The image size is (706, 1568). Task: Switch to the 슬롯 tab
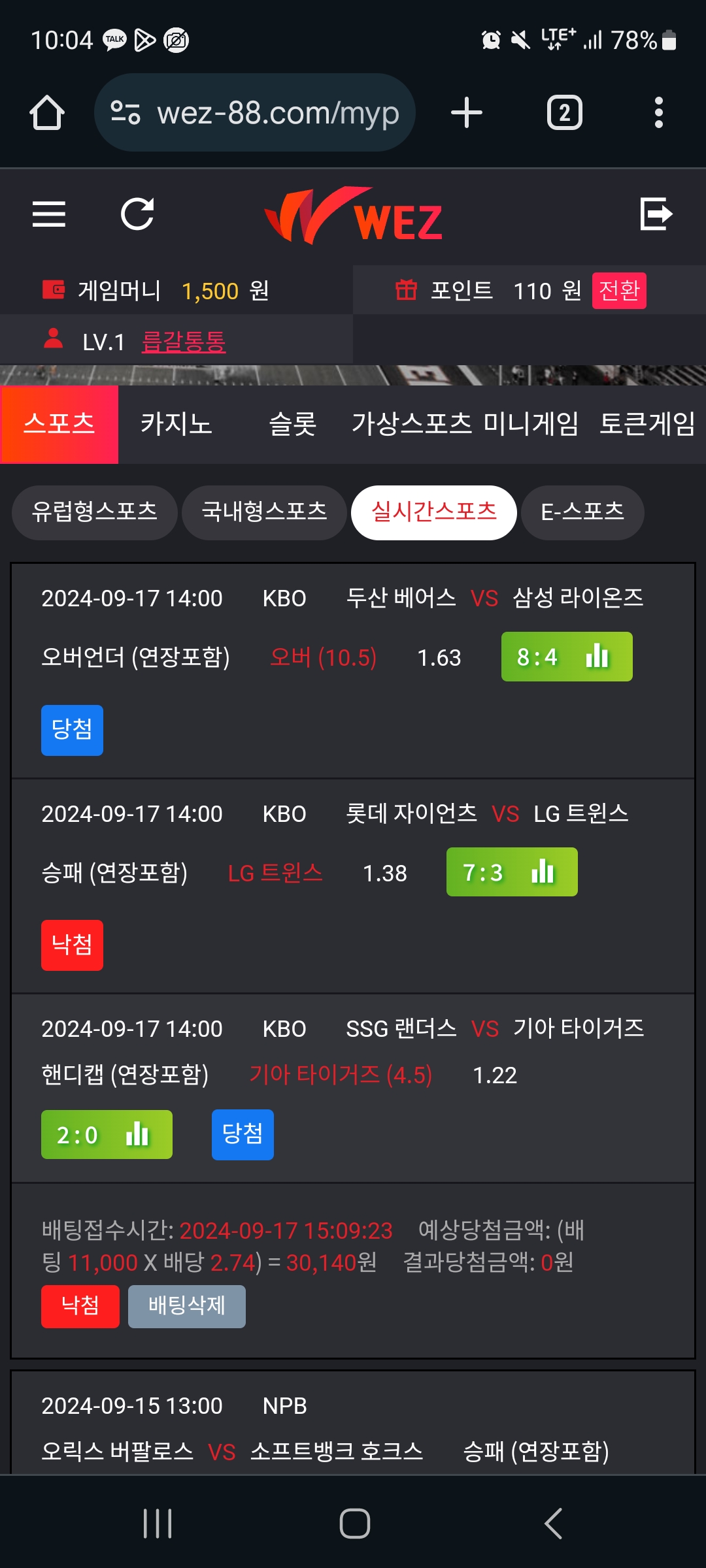coord(292,424)
